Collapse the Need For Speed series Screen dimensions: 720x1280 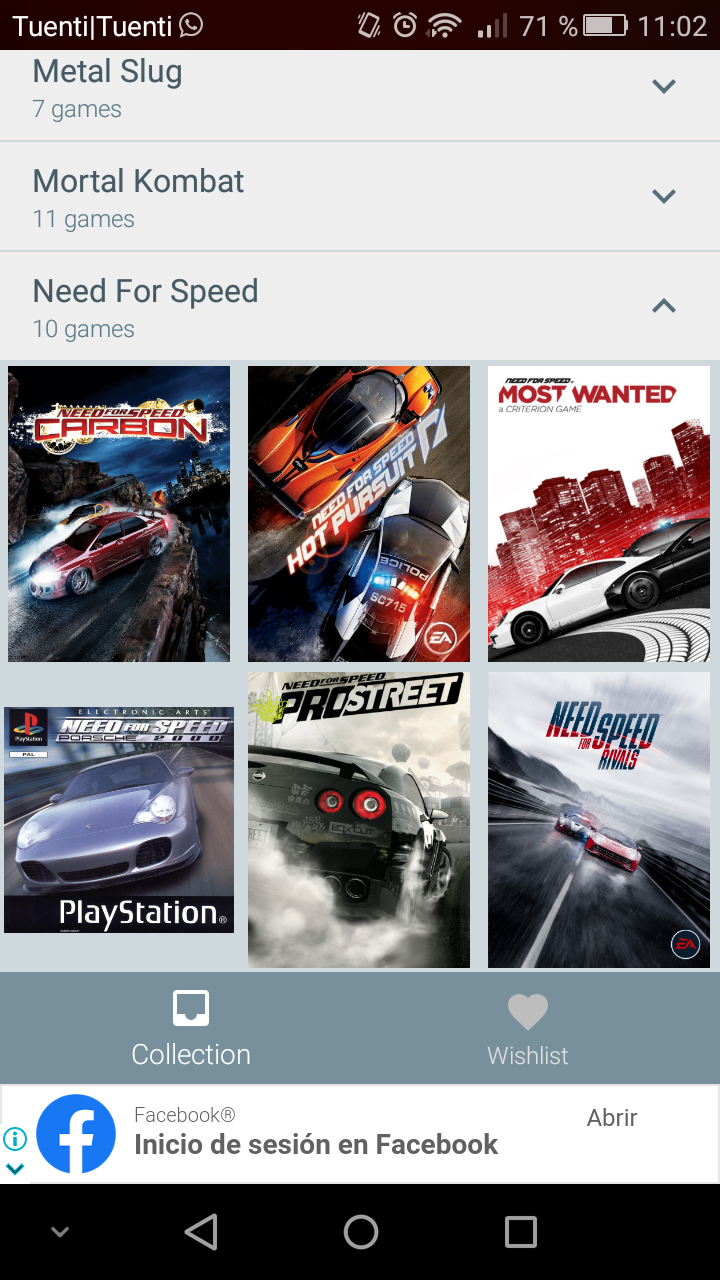tap(664, 306)
